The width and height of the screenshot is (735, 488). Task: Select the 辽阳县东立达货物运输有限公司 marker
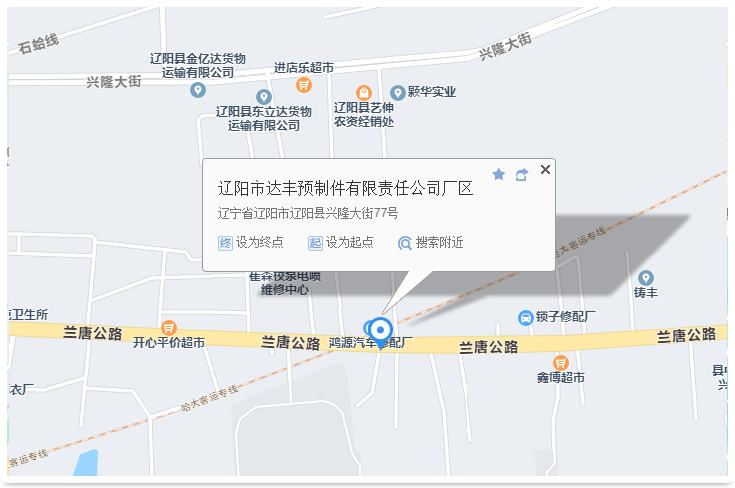click(x=264, y=97)
